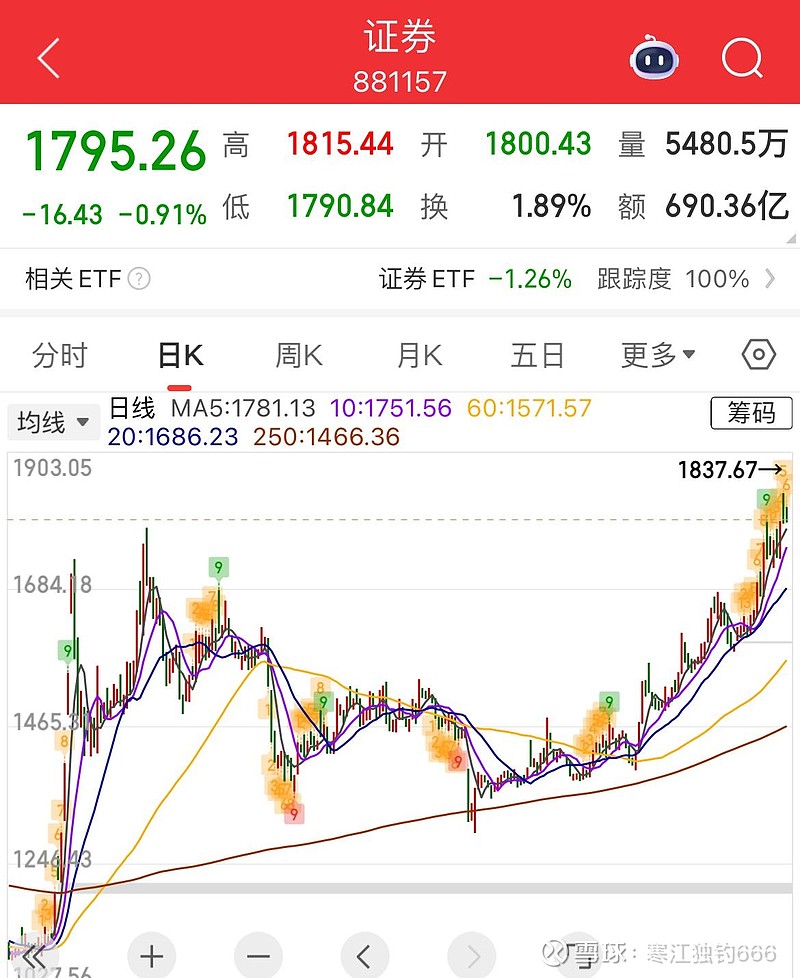
Task: Expand the 更多 dropdown
Action: [658, 355]
